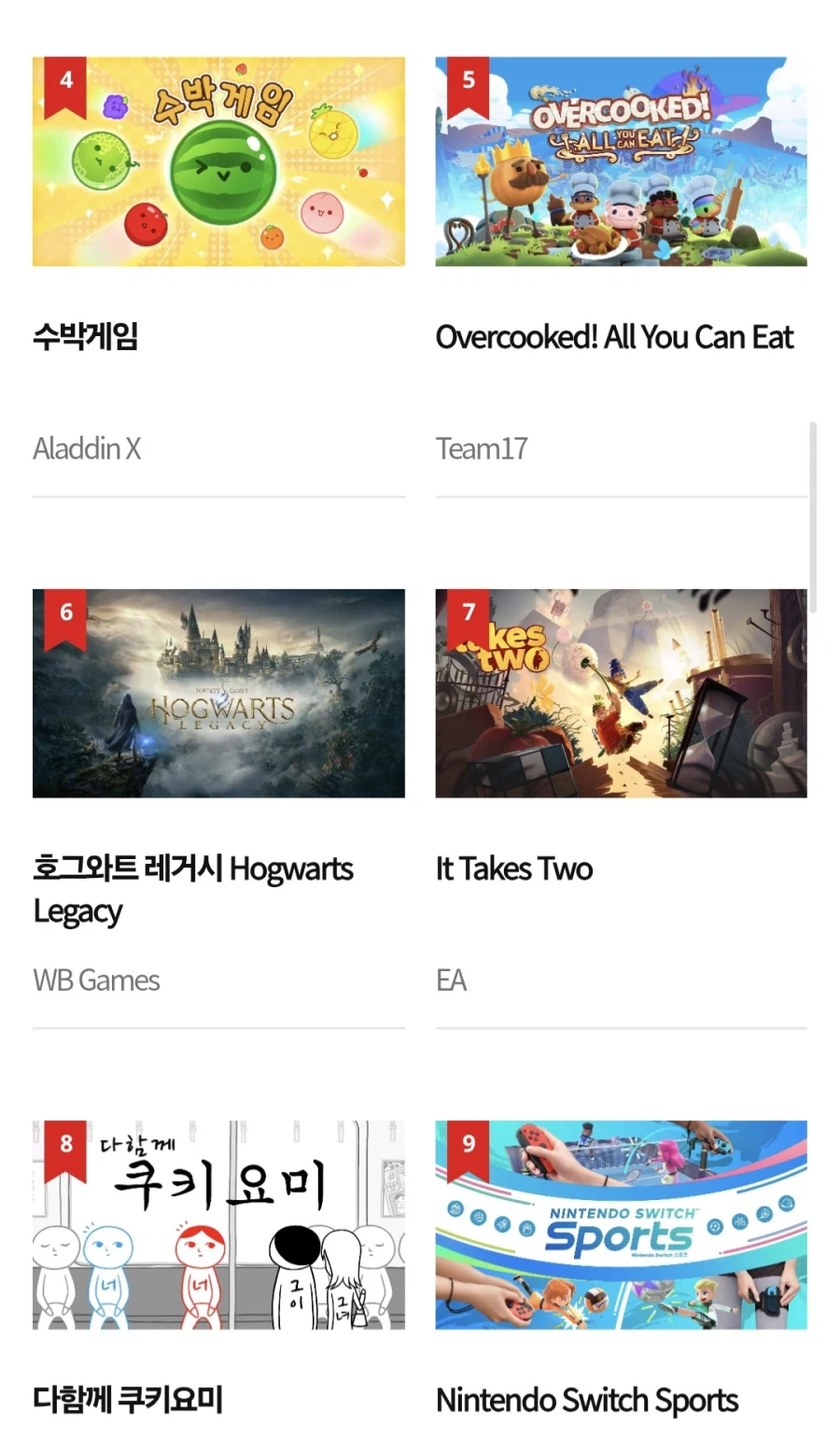
Task: Open the Overcooked! All You Can Eat artwork
Action: point(620,161)
